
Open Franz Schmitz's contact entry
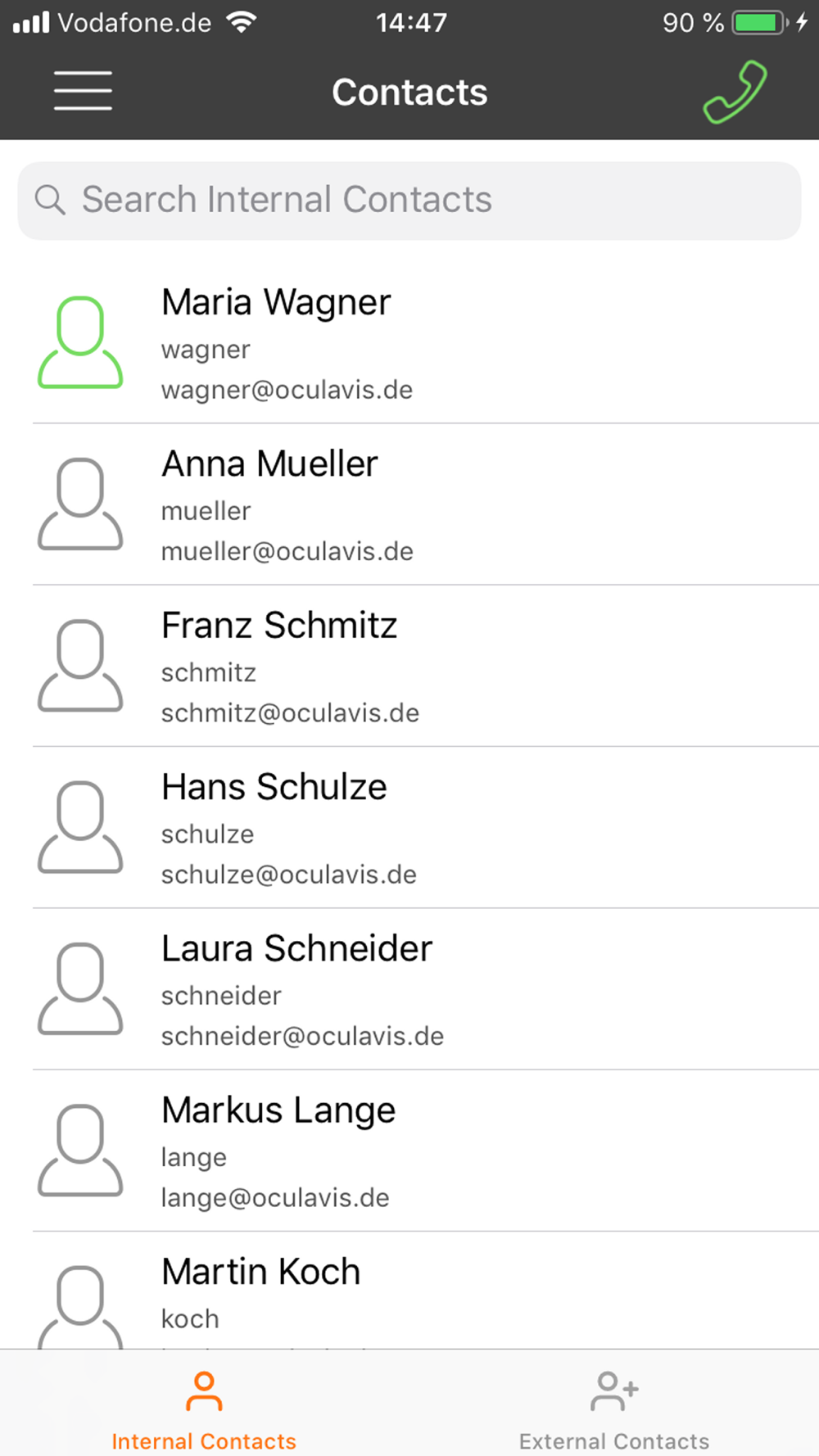pos(409,666)
